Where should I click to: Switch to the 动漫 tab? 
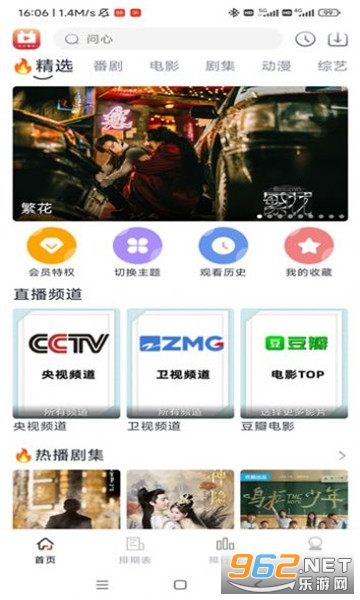coord(276,66)
